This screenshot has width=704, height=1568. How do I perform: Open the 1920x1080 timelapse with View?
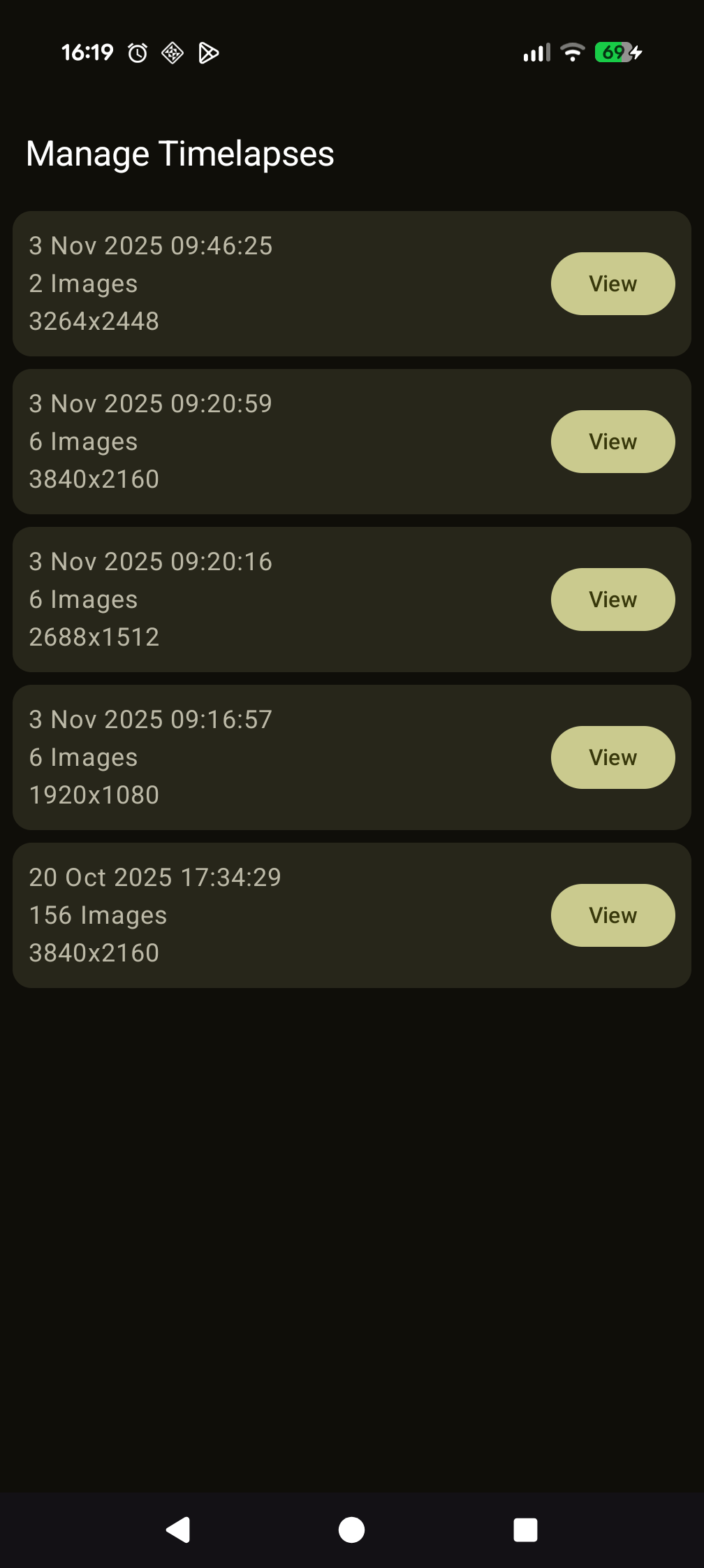pos(613,757)
